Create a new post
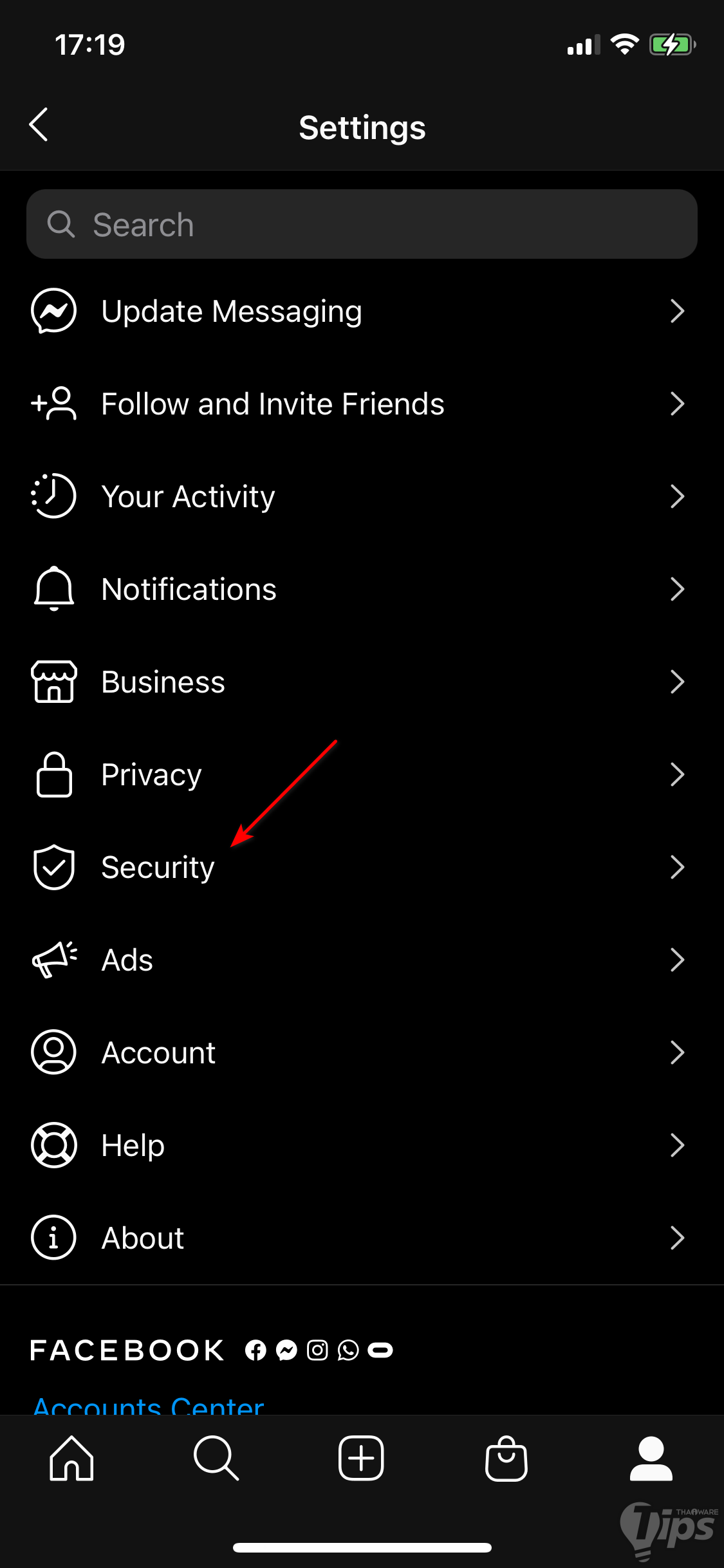This screenshot has height=1568, width=724. pos(361,1459)
